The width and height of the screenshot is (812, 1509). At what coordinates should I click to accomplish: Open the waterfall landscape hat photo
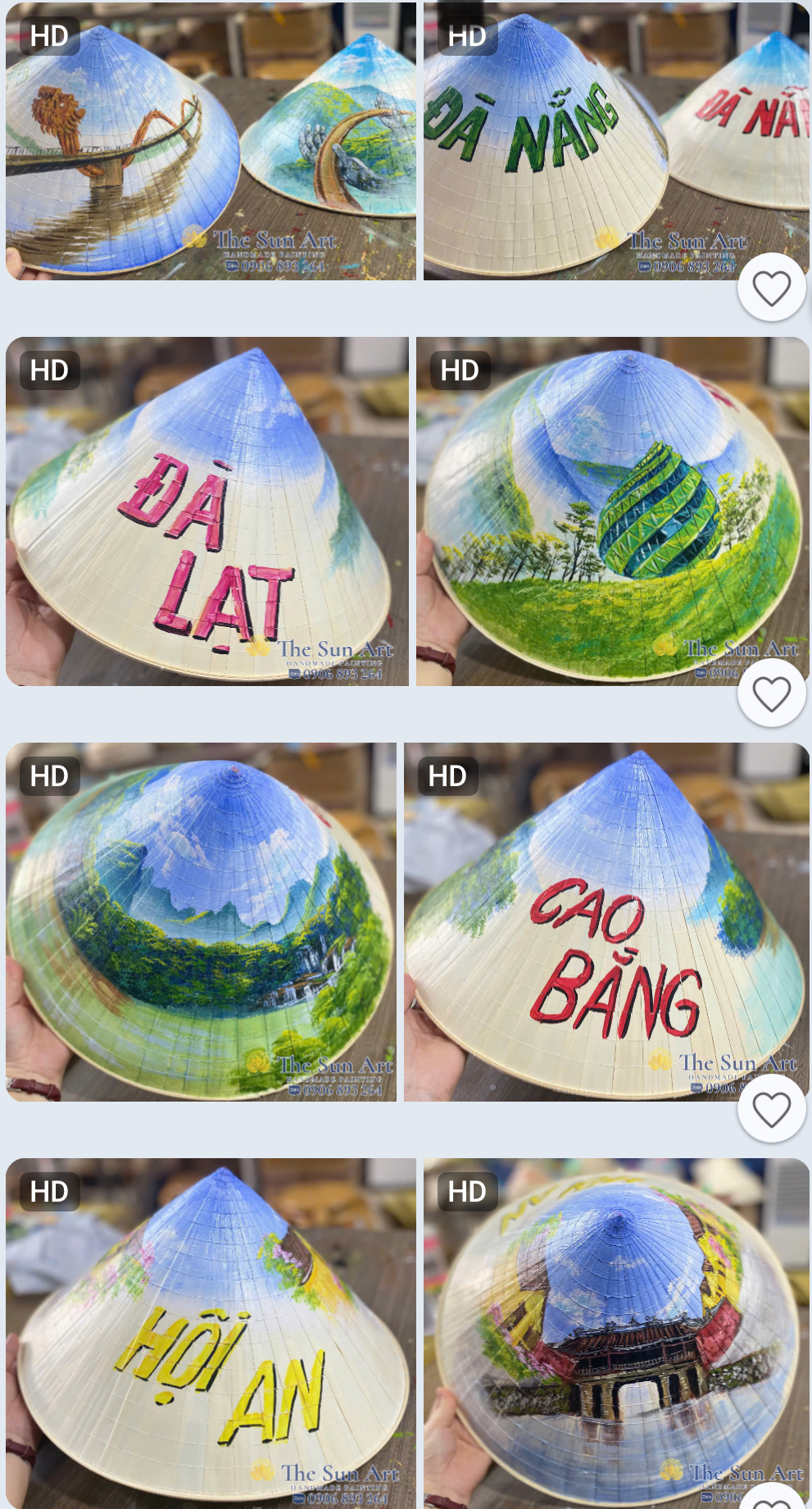[201, 921]
